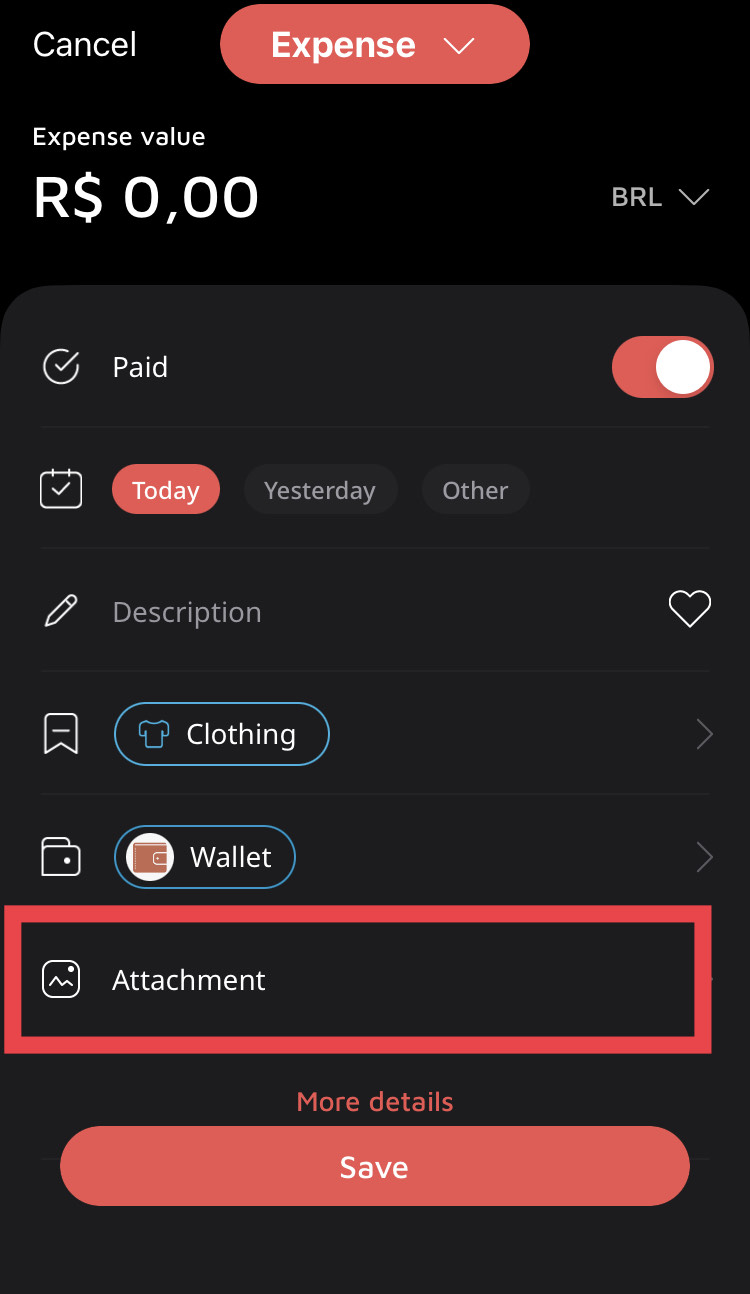Change the BRL currency
Image resolution: width=750 pixels, height=1294 pixels.
[x=659, y=197]
